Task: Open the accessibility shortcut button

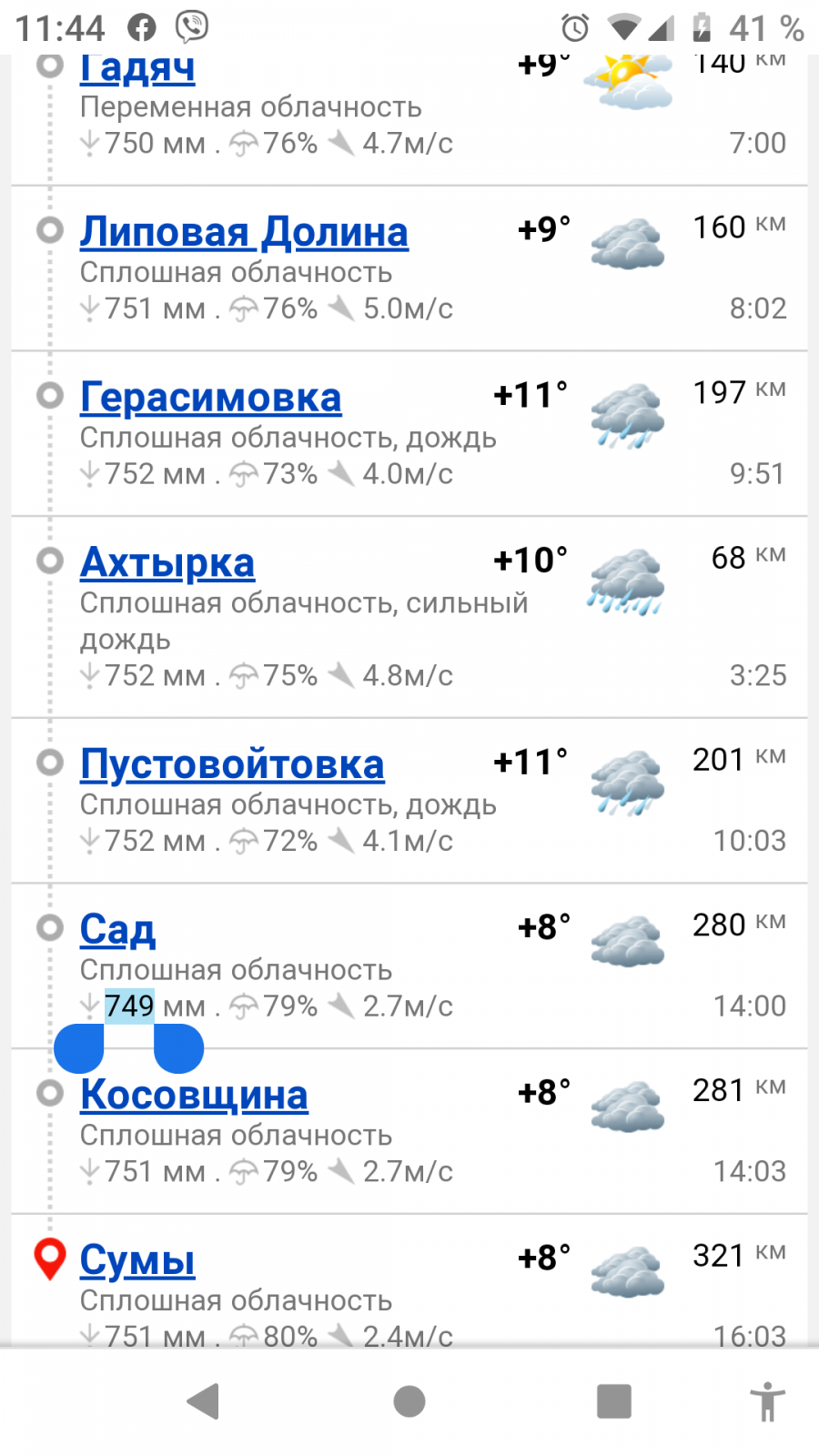Action: point(768,1401)
